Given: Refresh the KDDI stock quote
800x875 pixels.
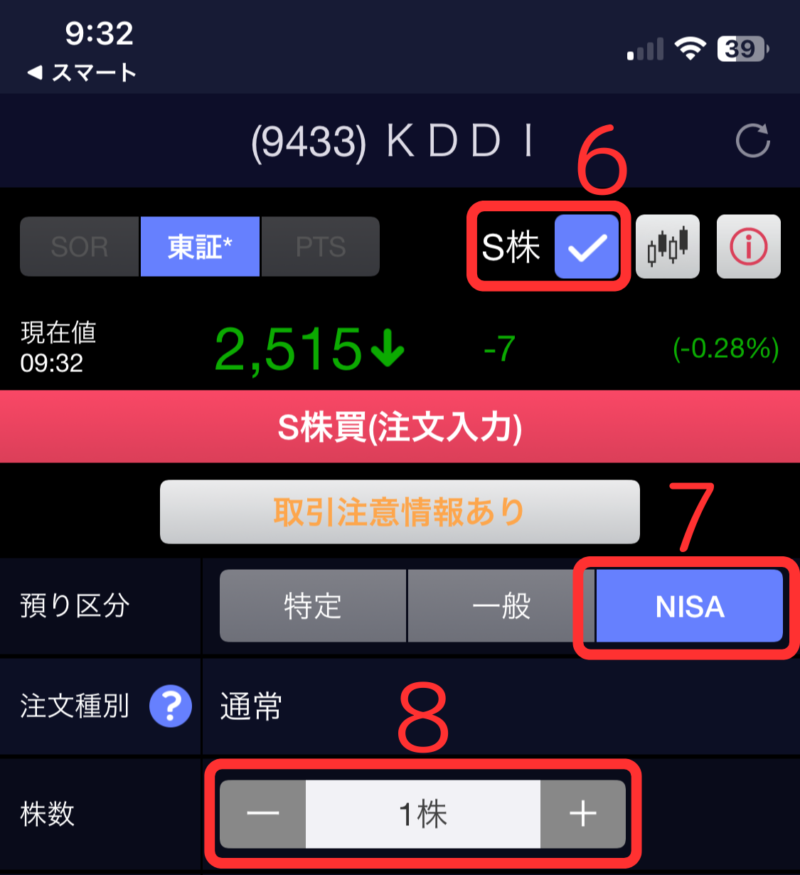Looking at the screenshot, I should coord(752,141).
